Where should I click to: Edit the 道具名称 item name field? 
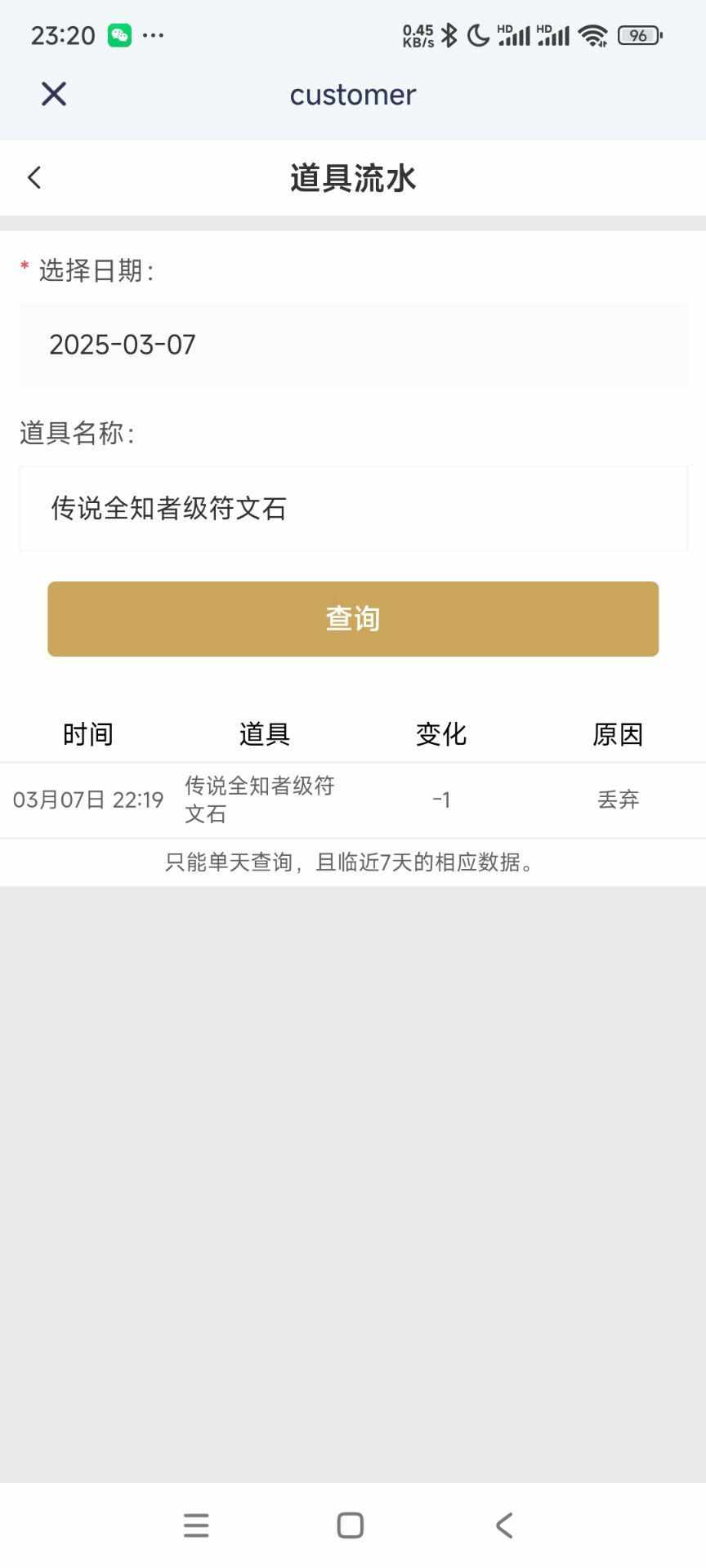[353, 509]
